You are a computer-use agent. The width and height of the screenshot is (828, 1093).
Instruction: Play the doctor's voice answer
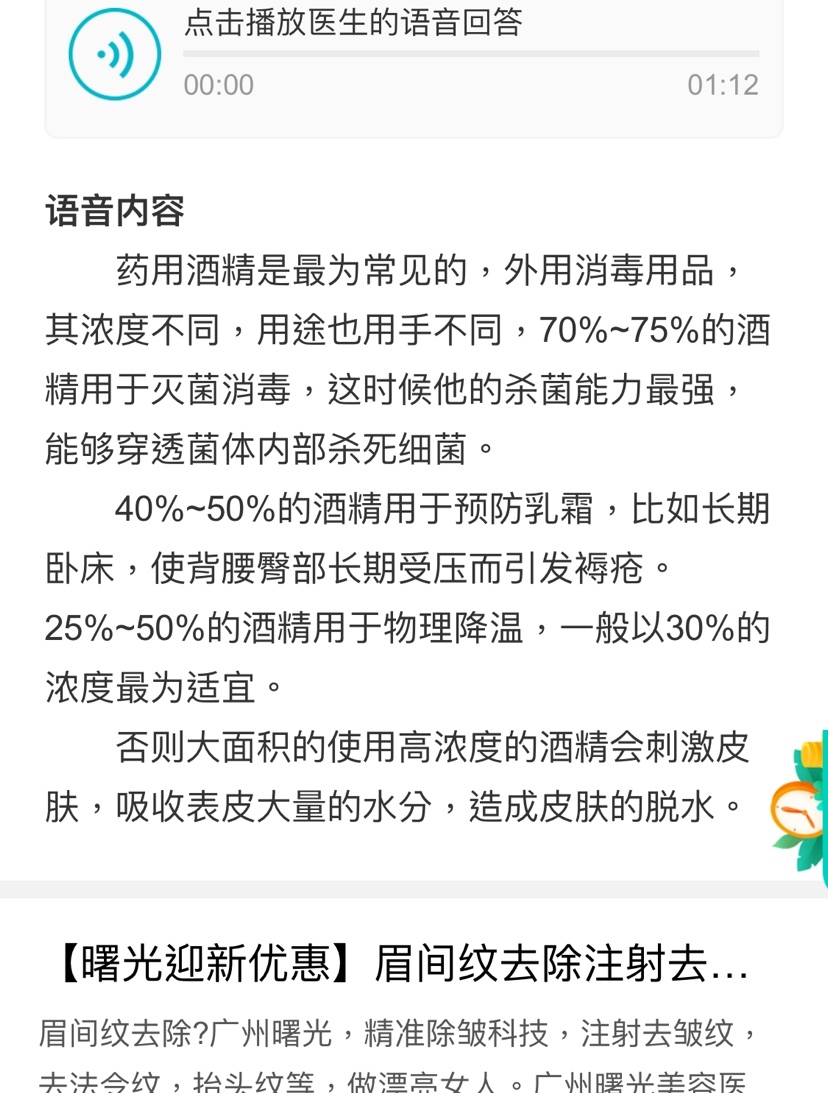coord(114,53)
